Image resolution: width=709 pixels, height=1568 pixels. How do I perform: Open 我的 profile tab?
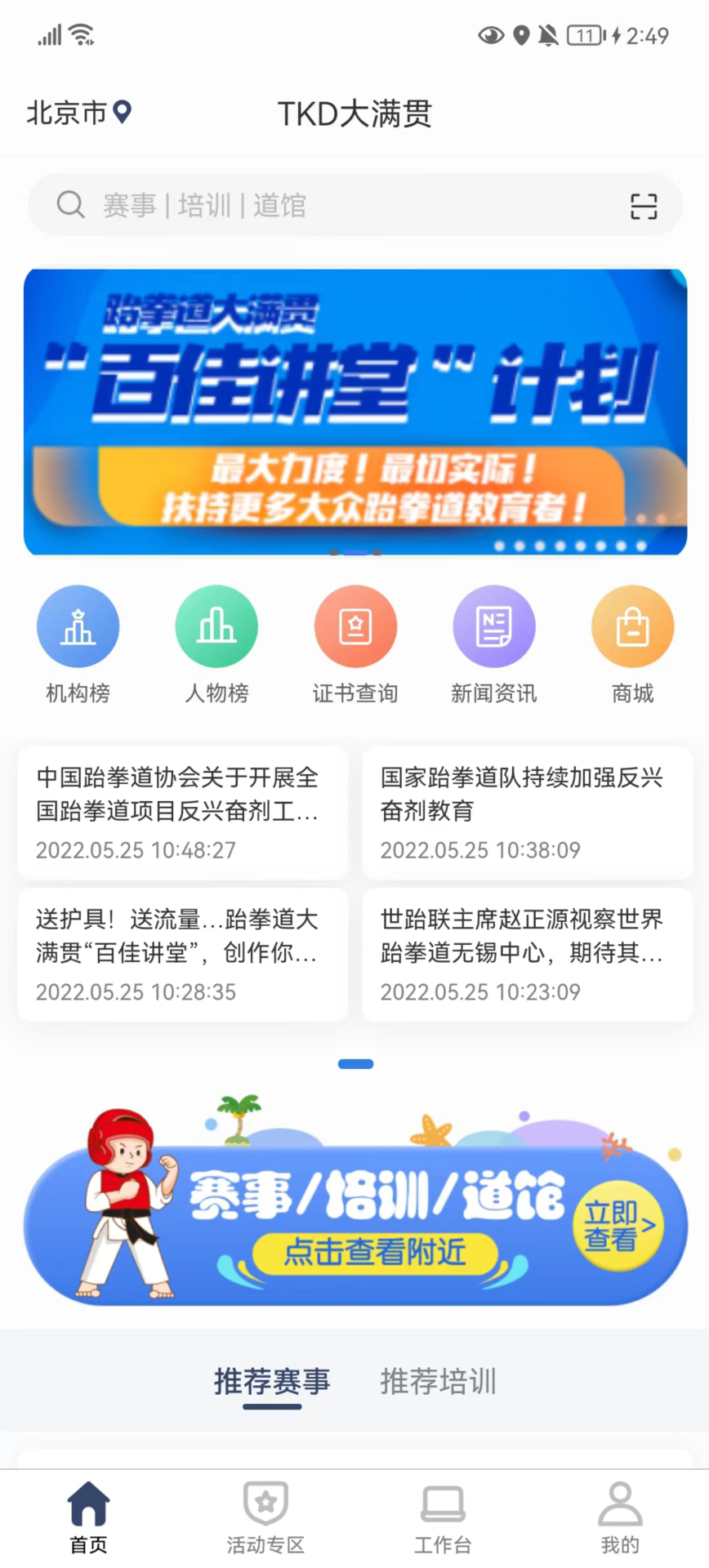click(620, 1517)
